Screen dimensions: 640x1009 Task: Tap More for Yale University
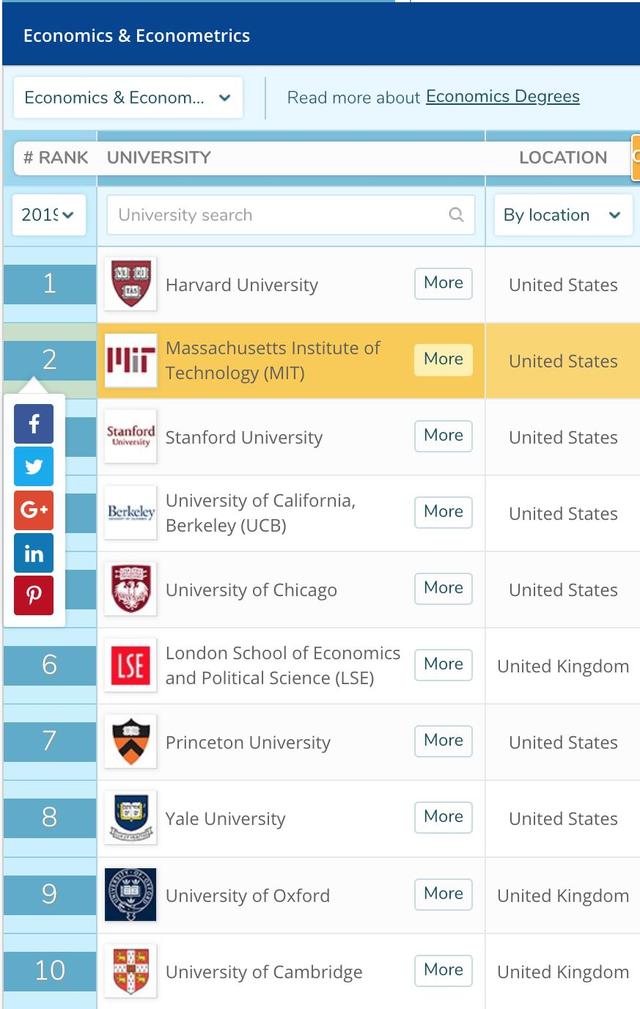(443, 816)
